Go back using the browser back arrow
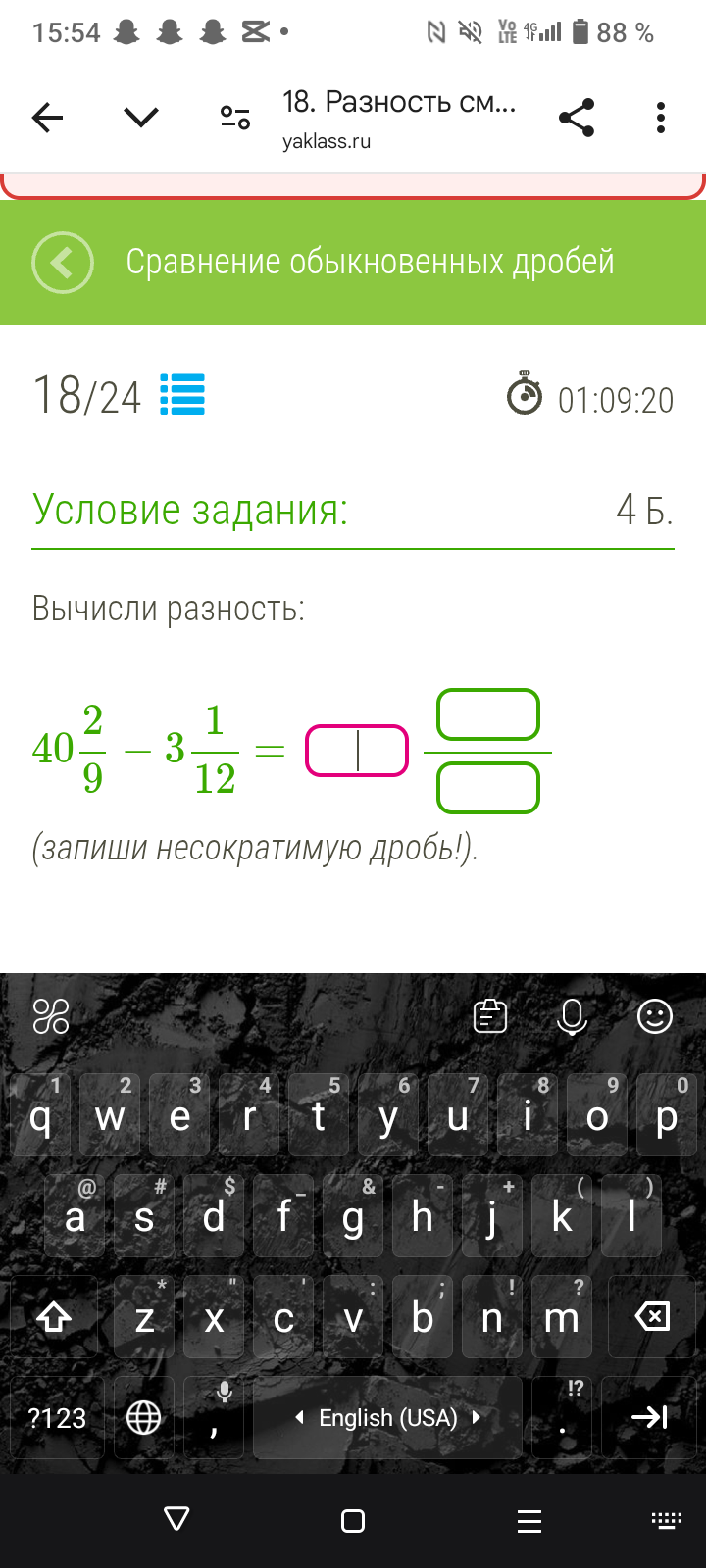Image resolution: width=706 pixels, height=1568 pixels. point(47,119)
